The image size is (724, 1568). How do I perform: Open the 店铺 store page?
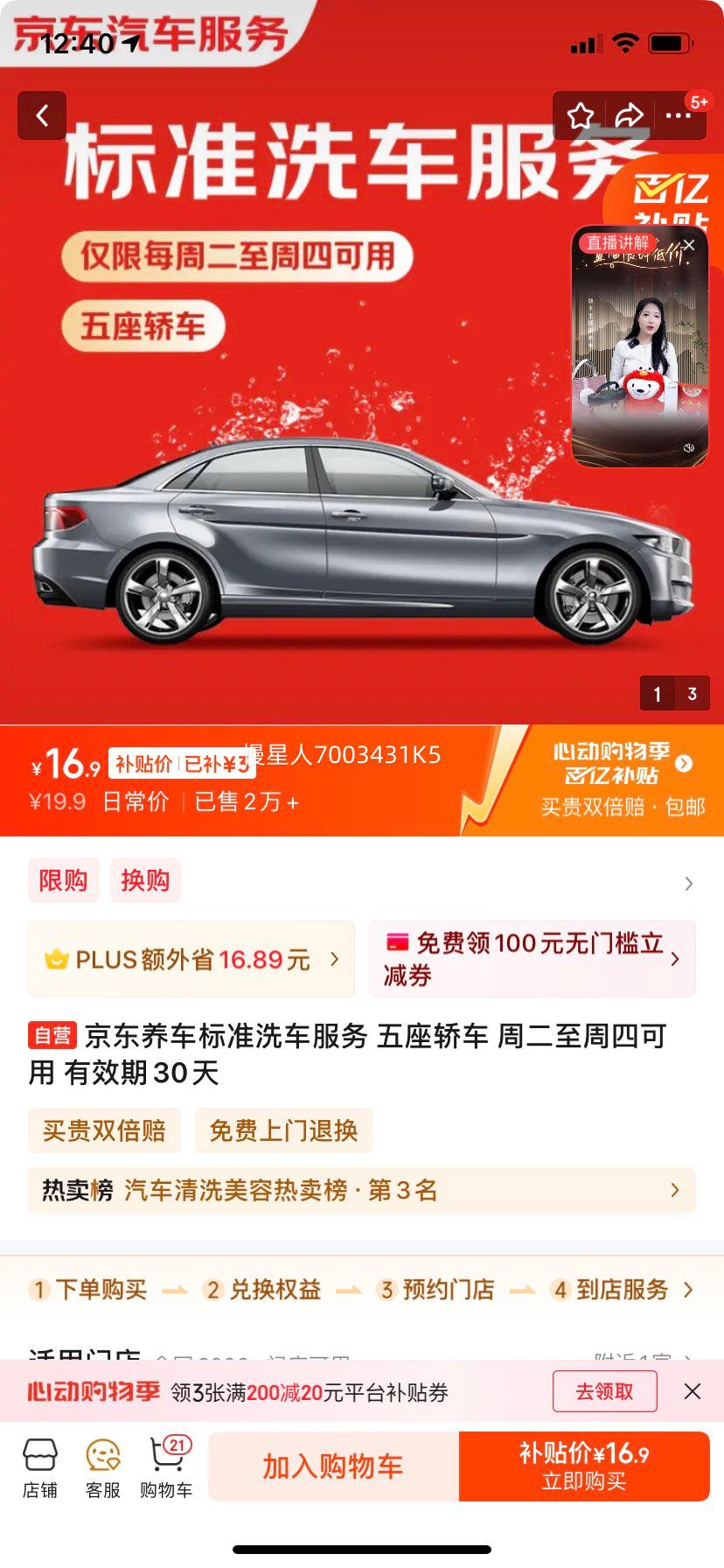point(40,1467)
